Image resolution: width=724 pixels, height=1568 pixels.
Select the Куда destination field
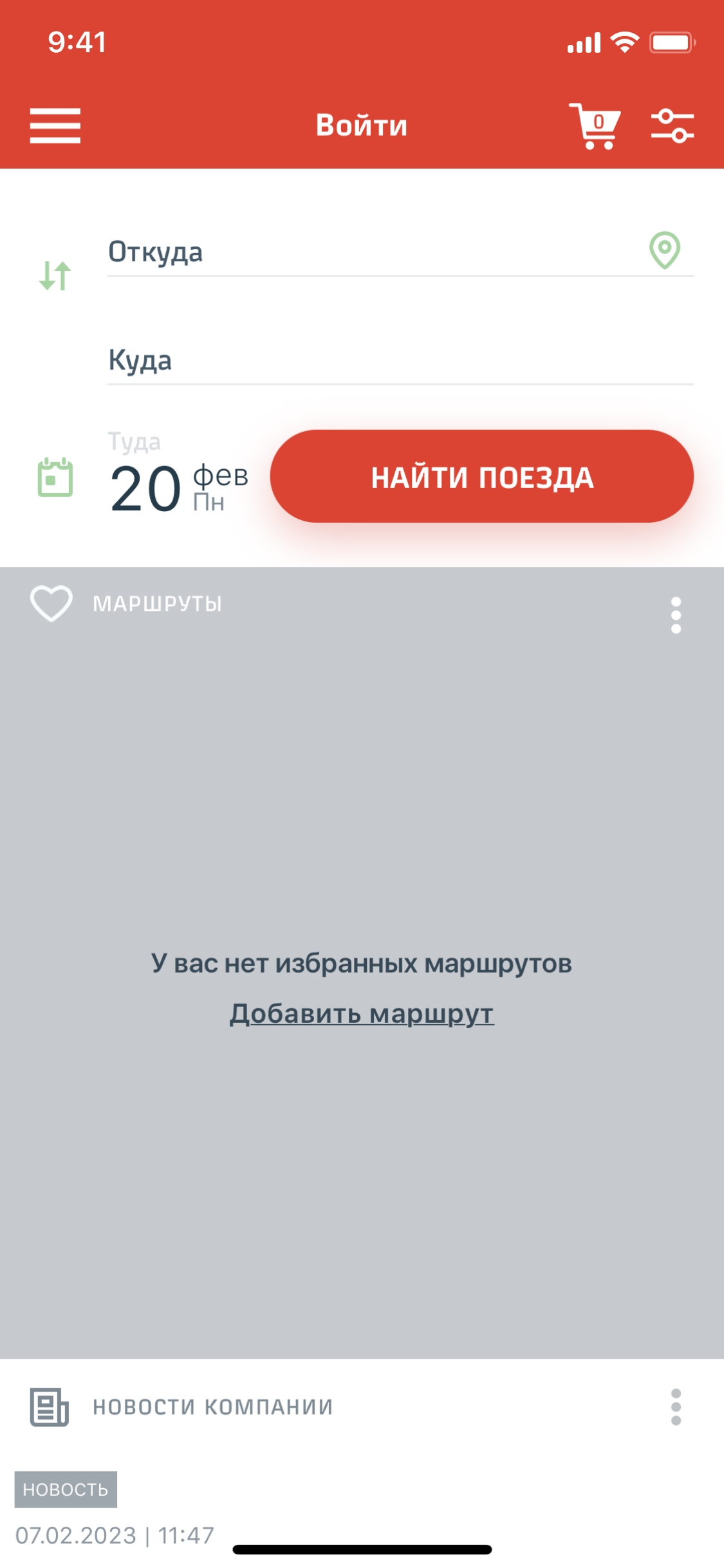click(399, 360)
